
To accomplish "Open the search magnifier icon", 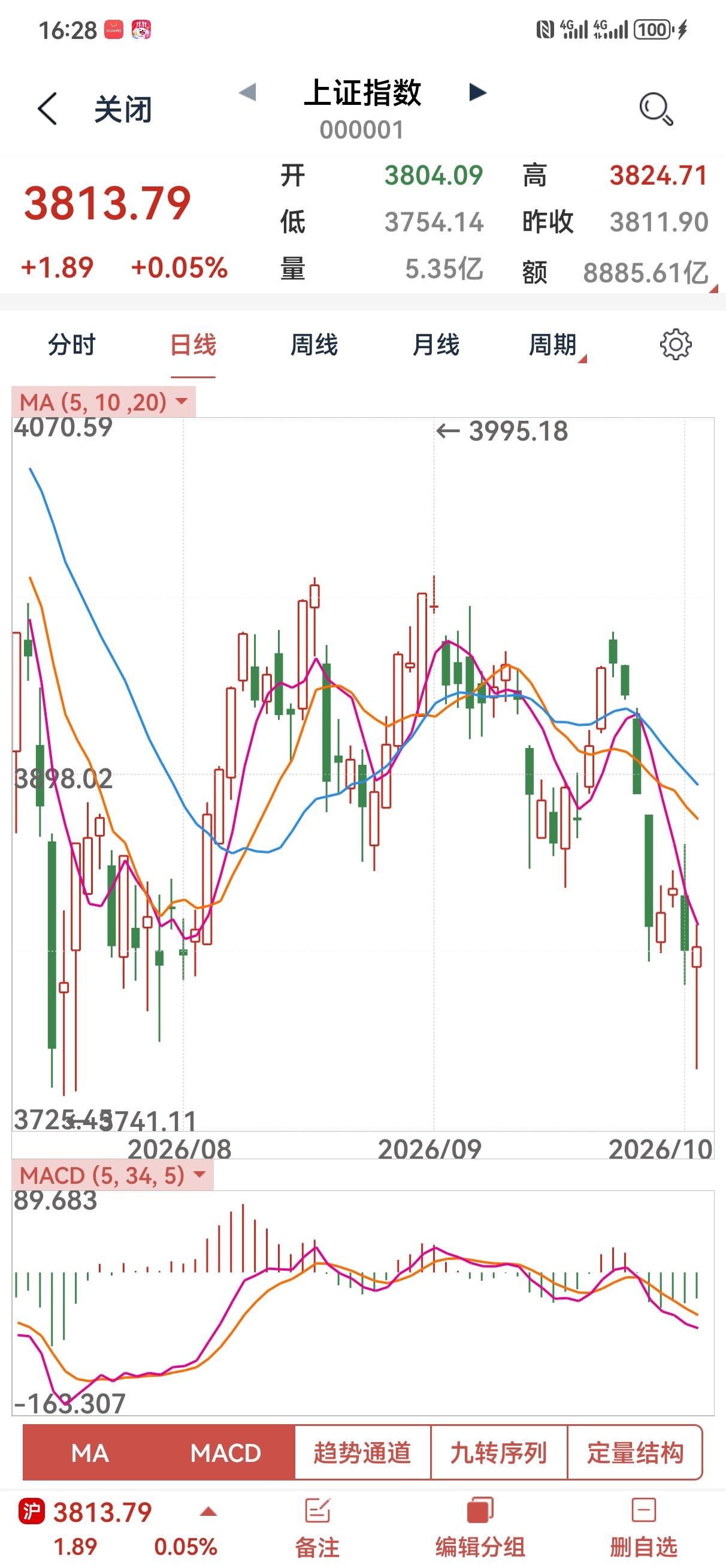I will coord(656,109).
